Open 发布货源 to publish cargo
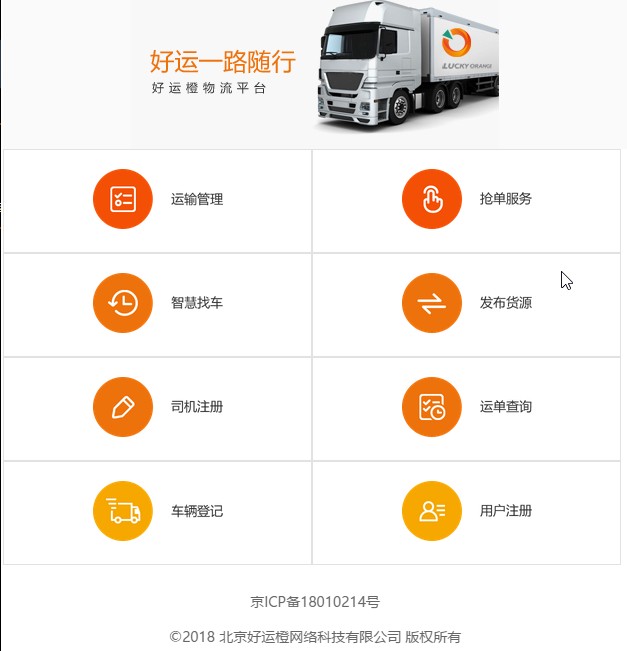 point(466,304)
